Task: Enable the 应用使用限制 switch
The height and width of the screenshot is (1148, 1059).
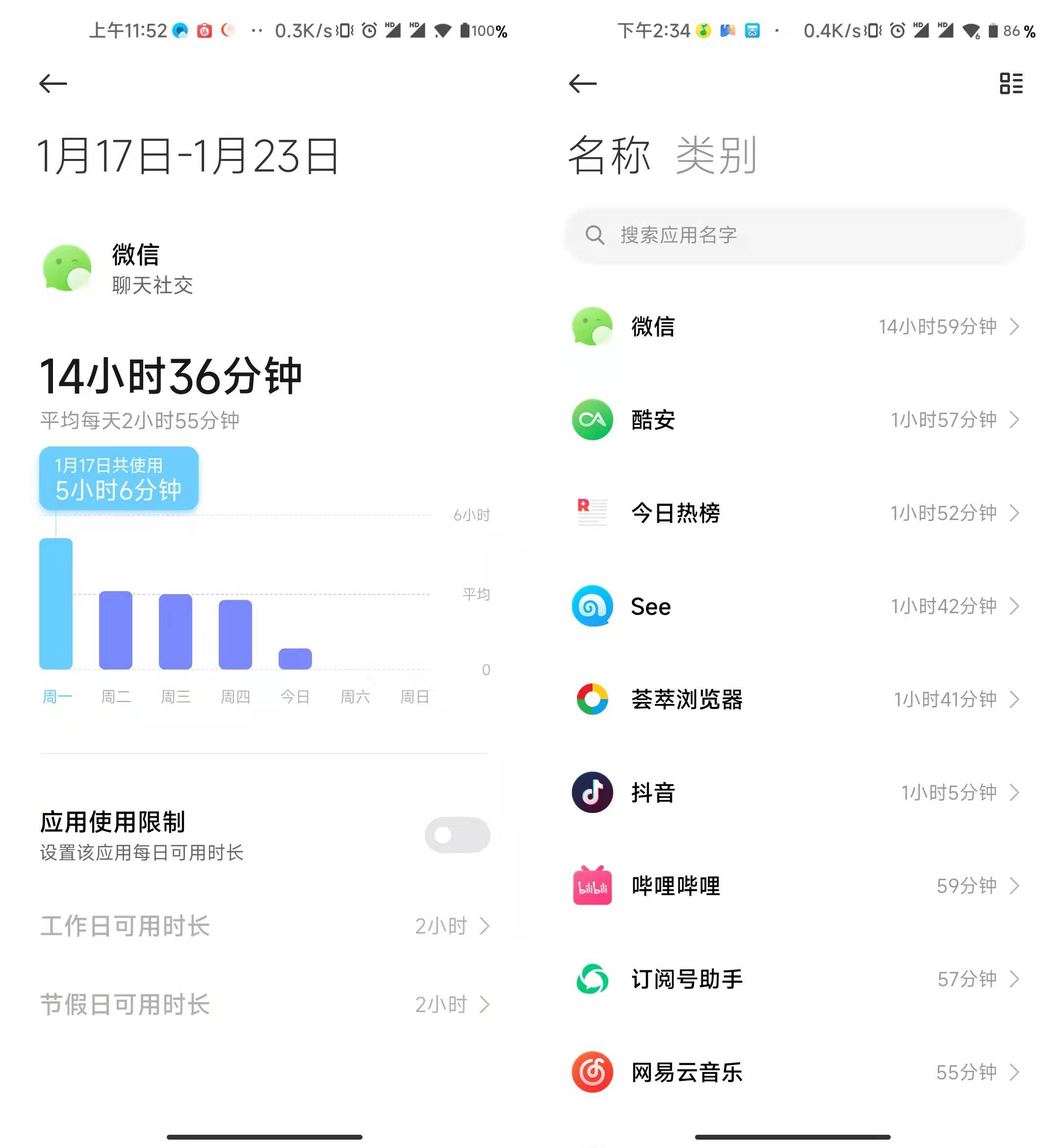Action: coord(458,835)
